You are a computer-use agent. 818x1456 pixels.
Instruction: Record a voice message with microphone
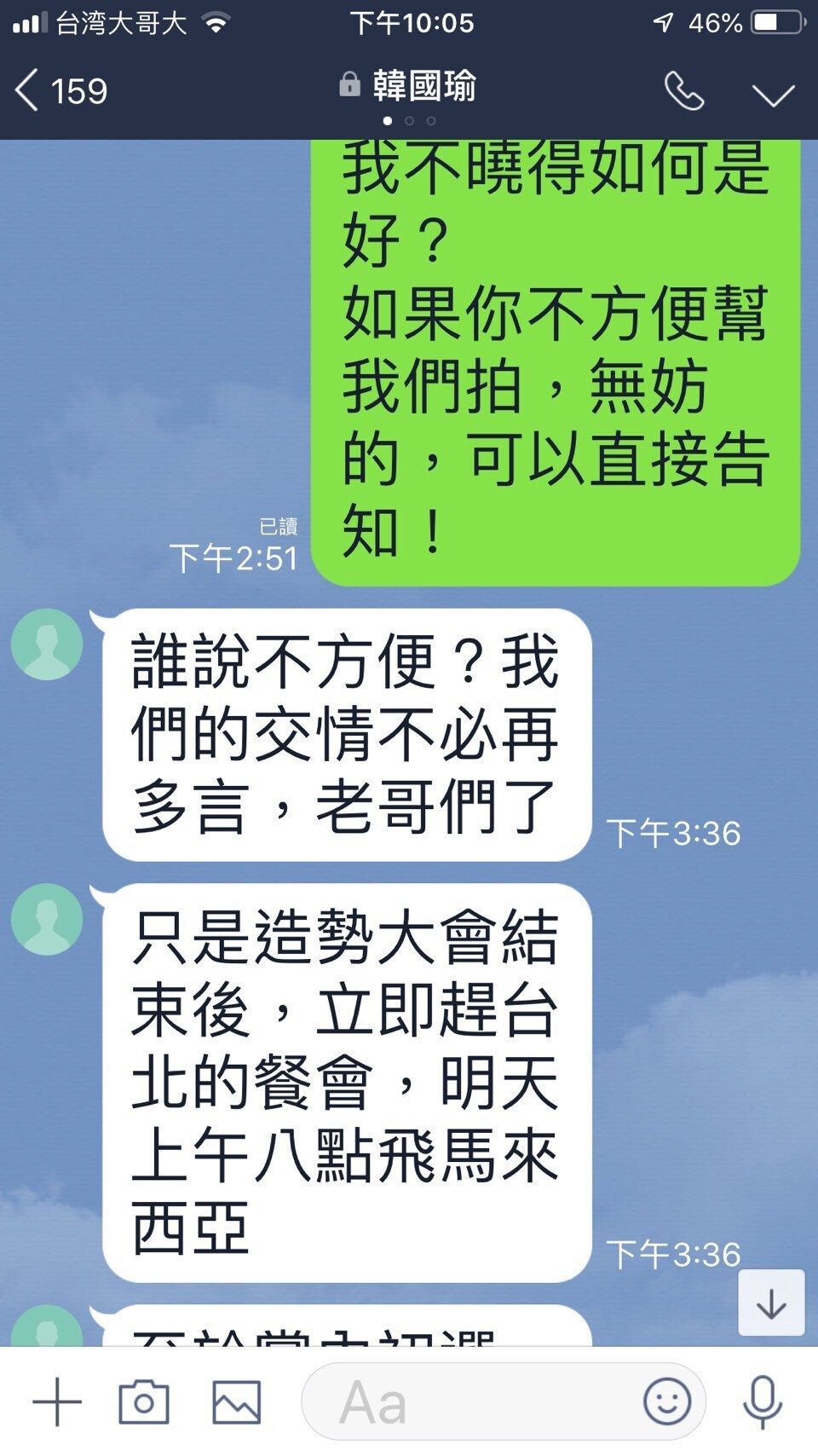(763, 1401)
